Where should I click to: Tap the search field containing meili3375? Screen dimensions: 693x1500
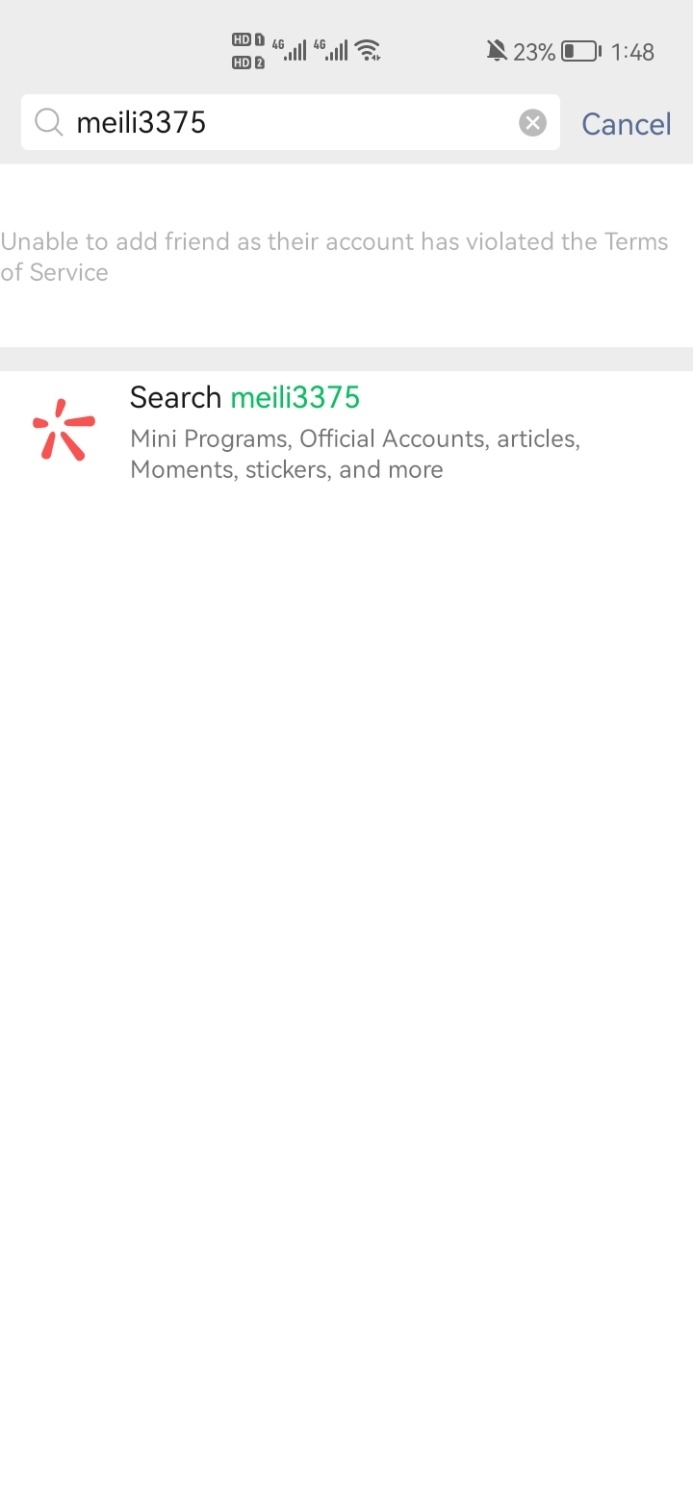pos(280,123)
